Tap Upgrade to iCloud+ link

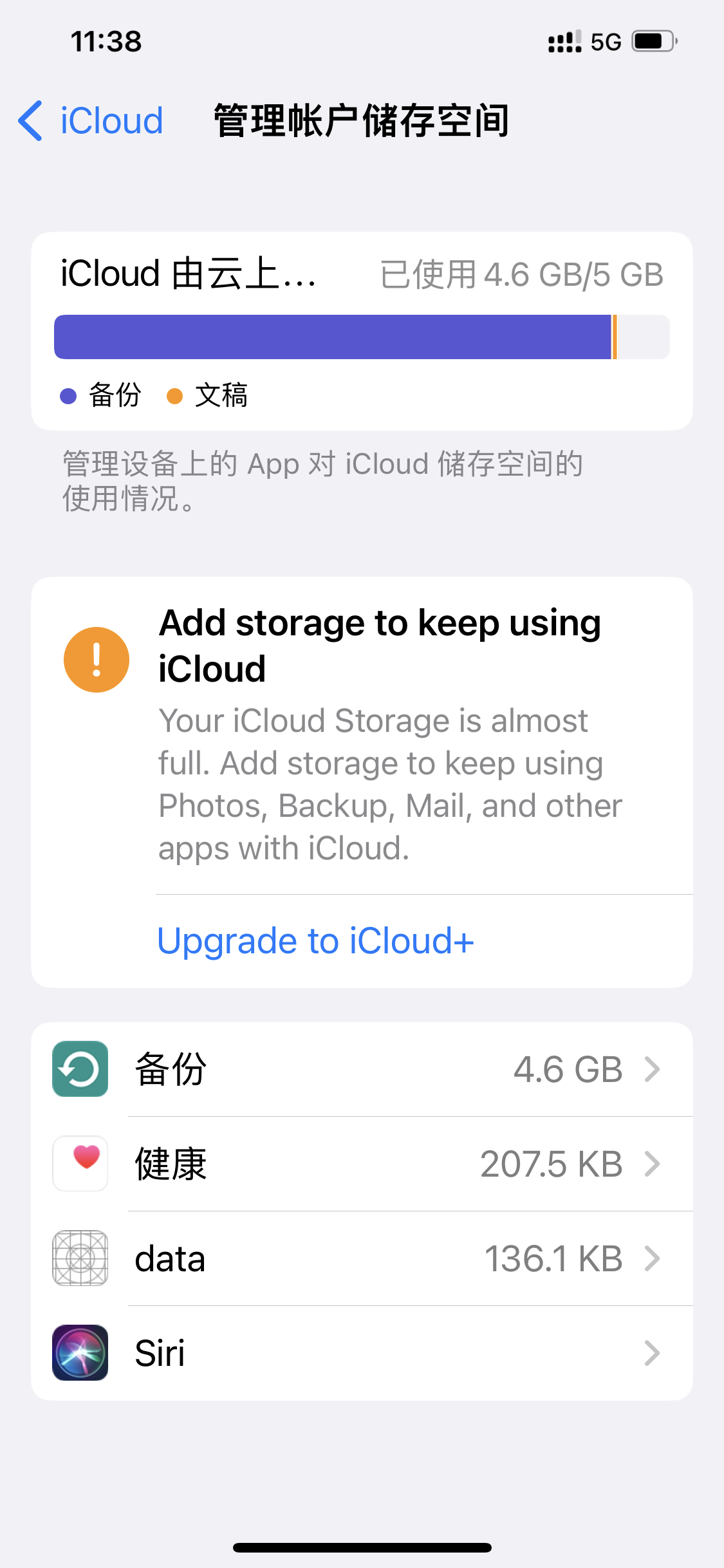(x=315, y=941)
